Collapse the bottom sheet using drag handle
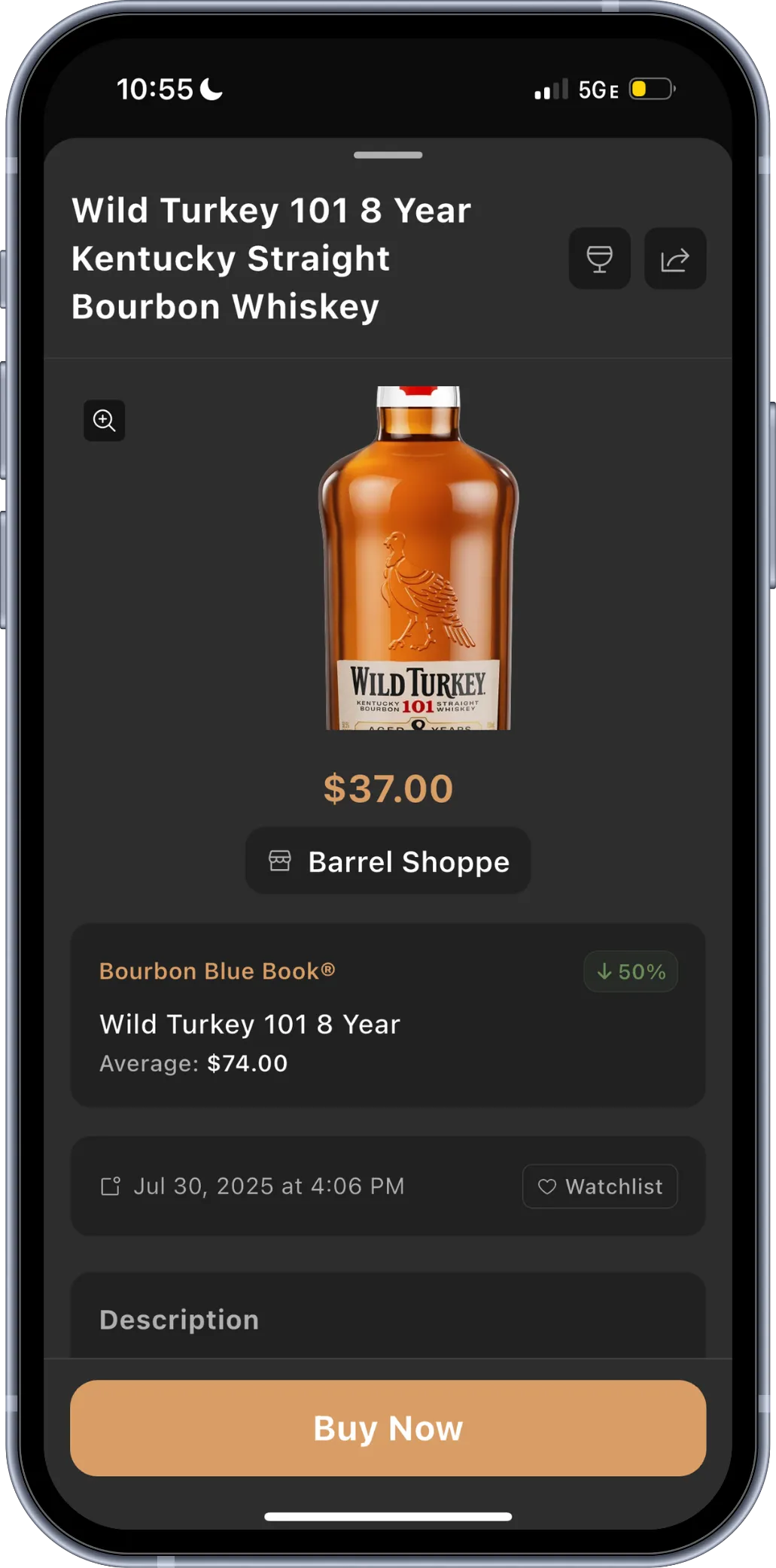 pyautogui.click(x=388, y=156)
